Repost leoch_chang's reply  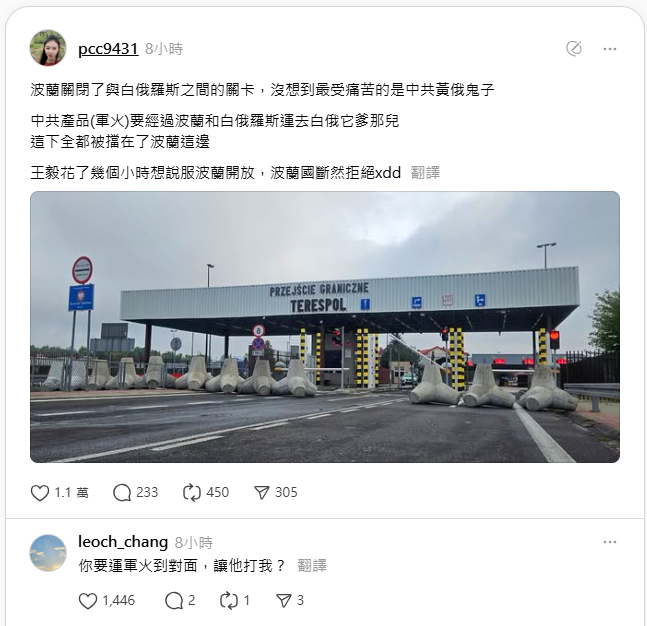pyautogui.click(x=229, y=600)
